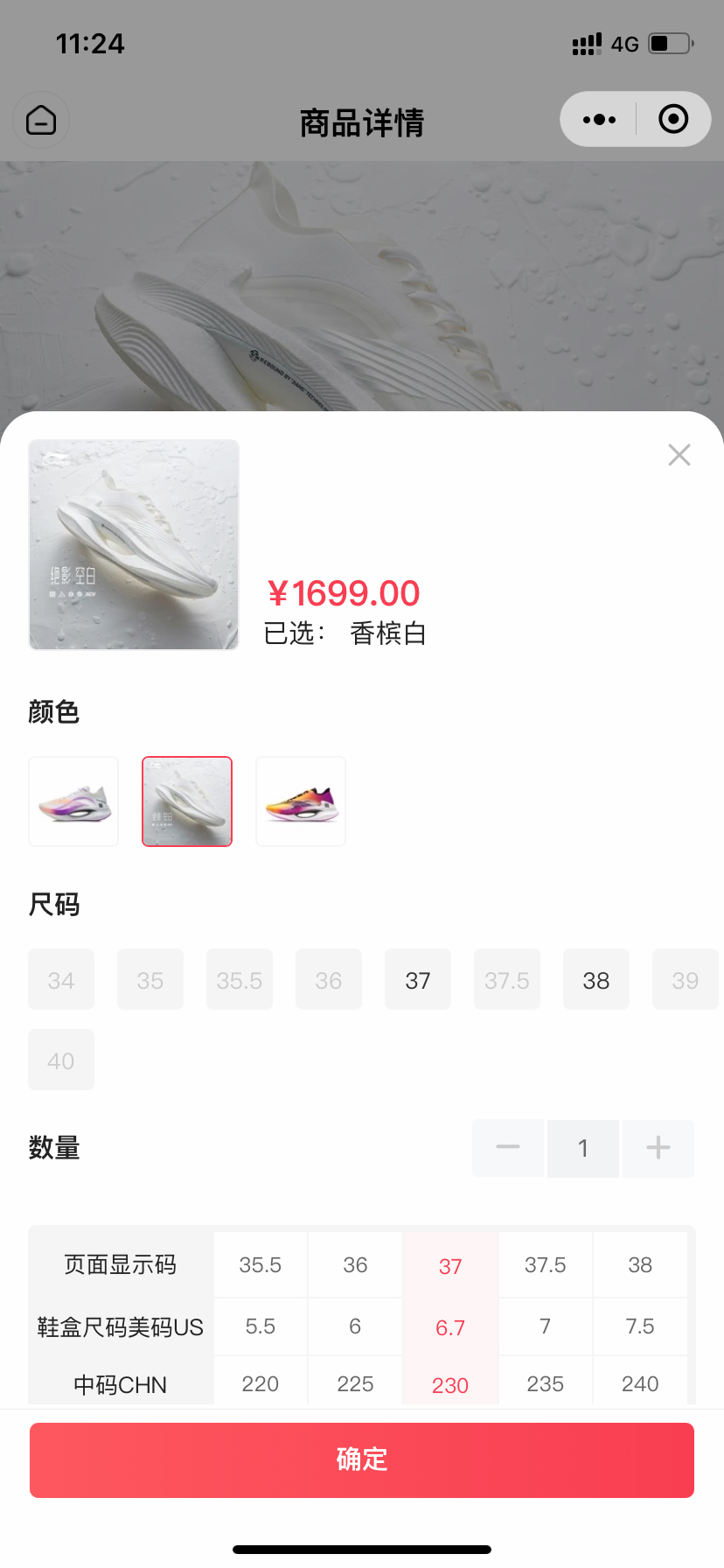Select size 37
This screenshot has height=1568, width=724.
[418, 980]
